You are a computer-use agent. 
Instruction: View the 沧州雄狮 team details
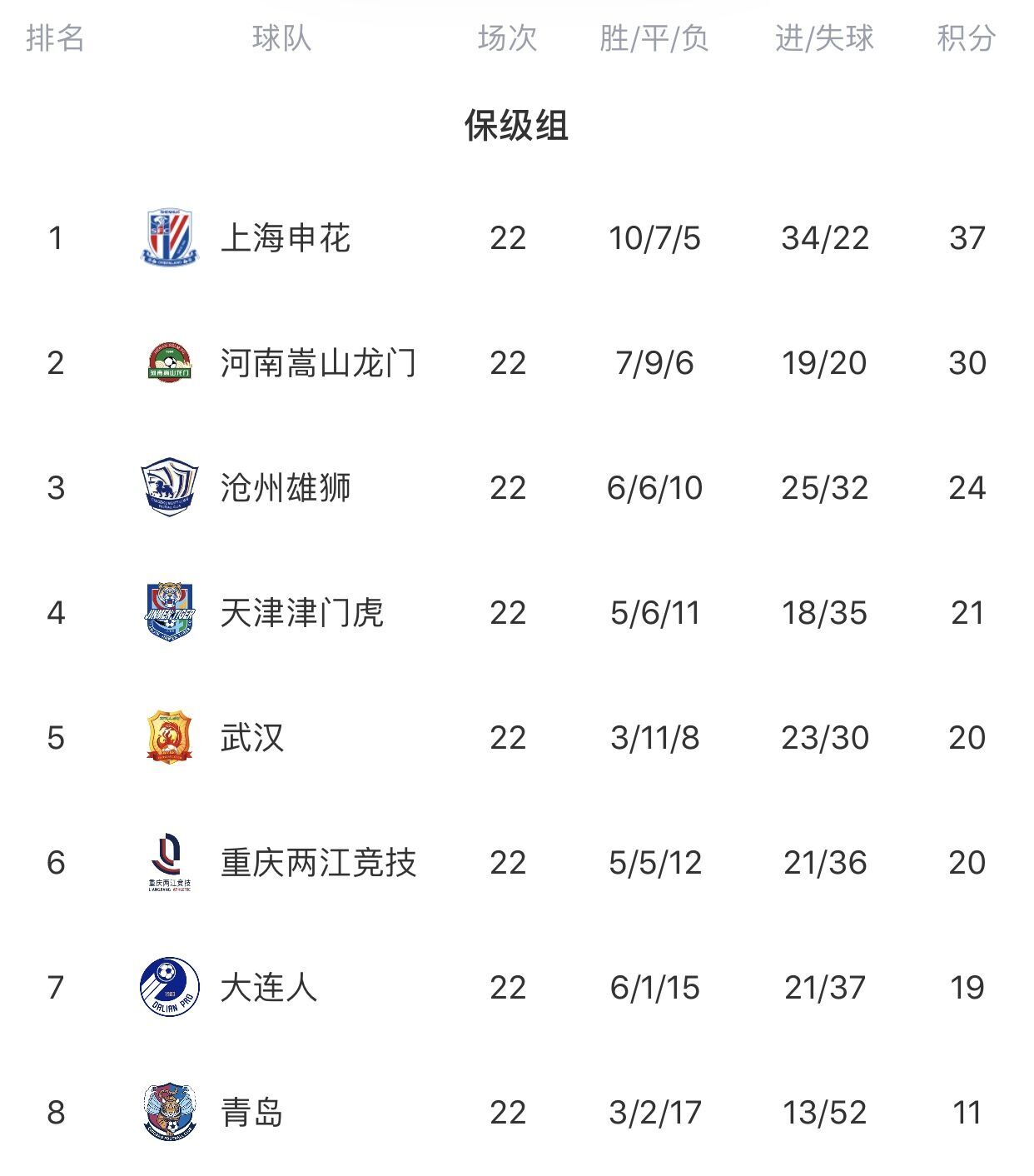517,488
